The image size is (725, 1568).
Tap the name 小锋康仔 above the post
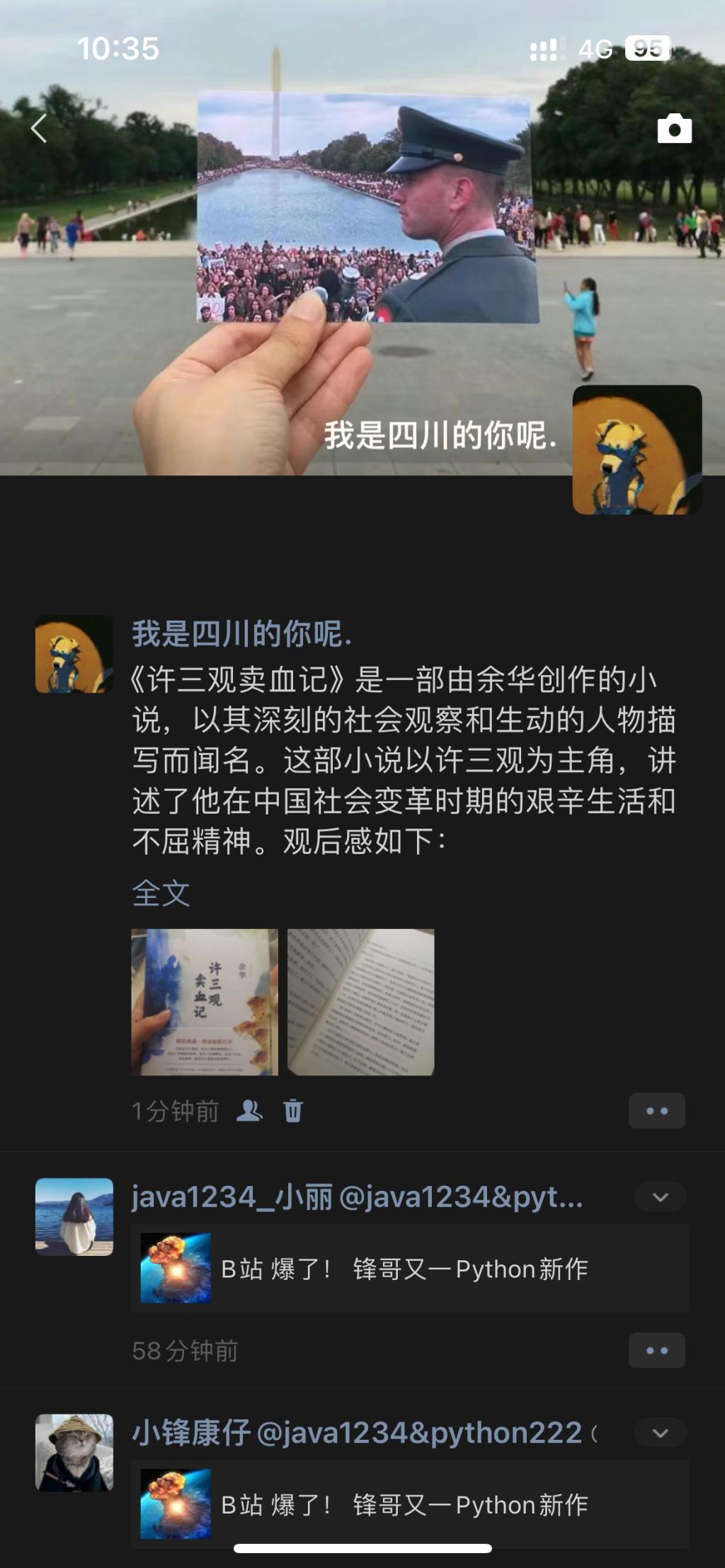[191, 1434]
